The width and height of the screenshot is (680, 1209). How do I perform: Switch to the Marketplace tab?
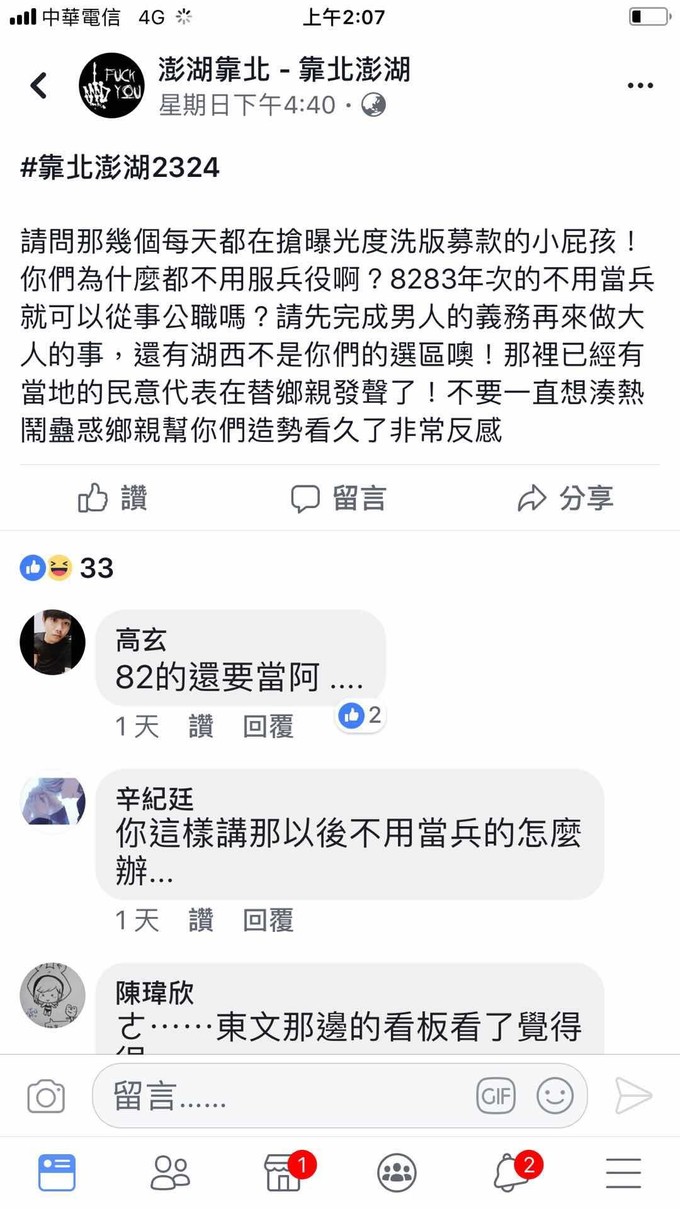click(x=284, y=1172)
